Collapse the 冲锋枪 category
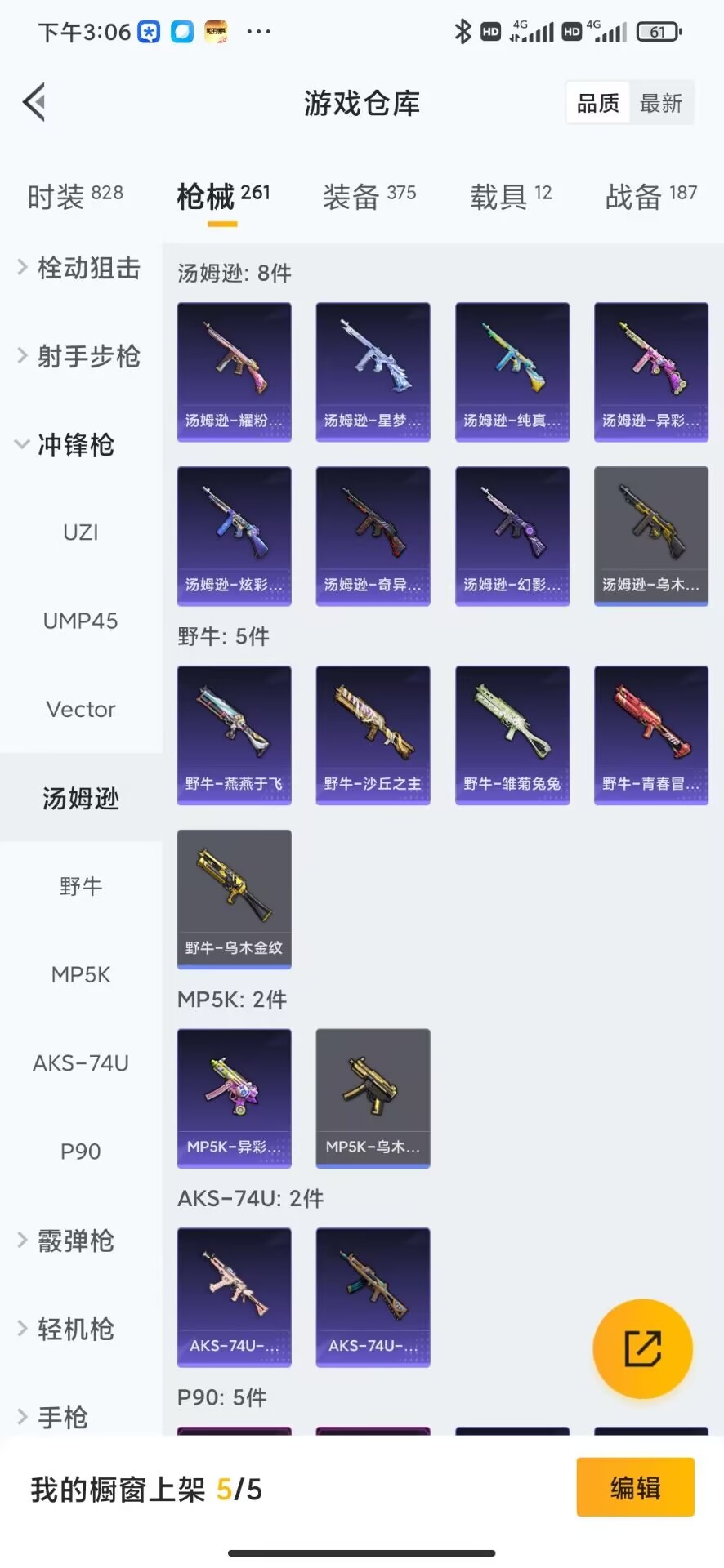The height and width of the screenshot is (1568, 724). click(65, 444)
